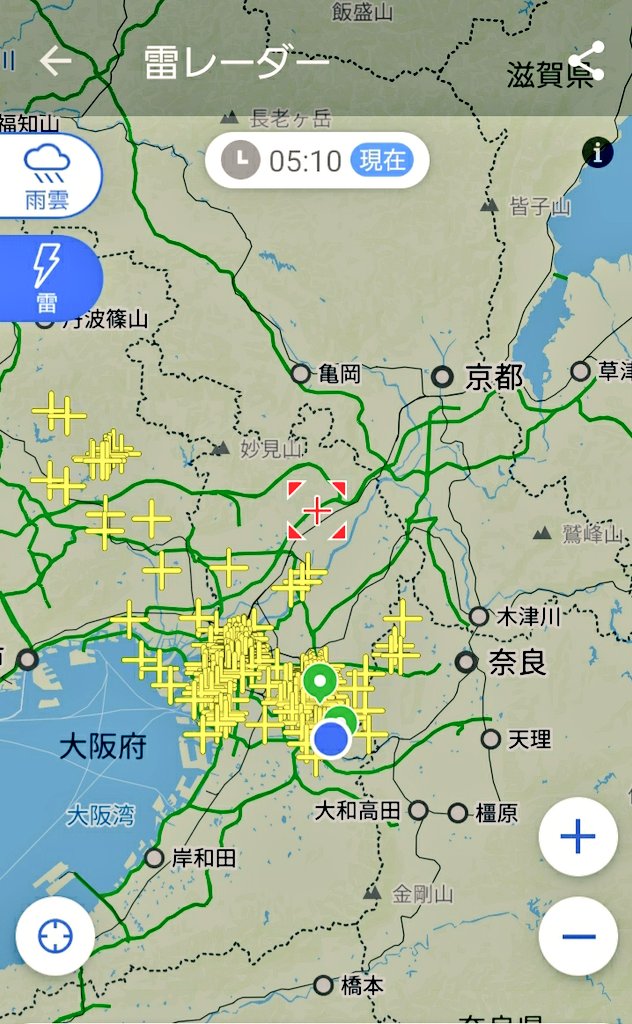This screenshot has width=632, height=1024.
Task: Go back using the arrow icon
Action: click(x=55, y=61)
